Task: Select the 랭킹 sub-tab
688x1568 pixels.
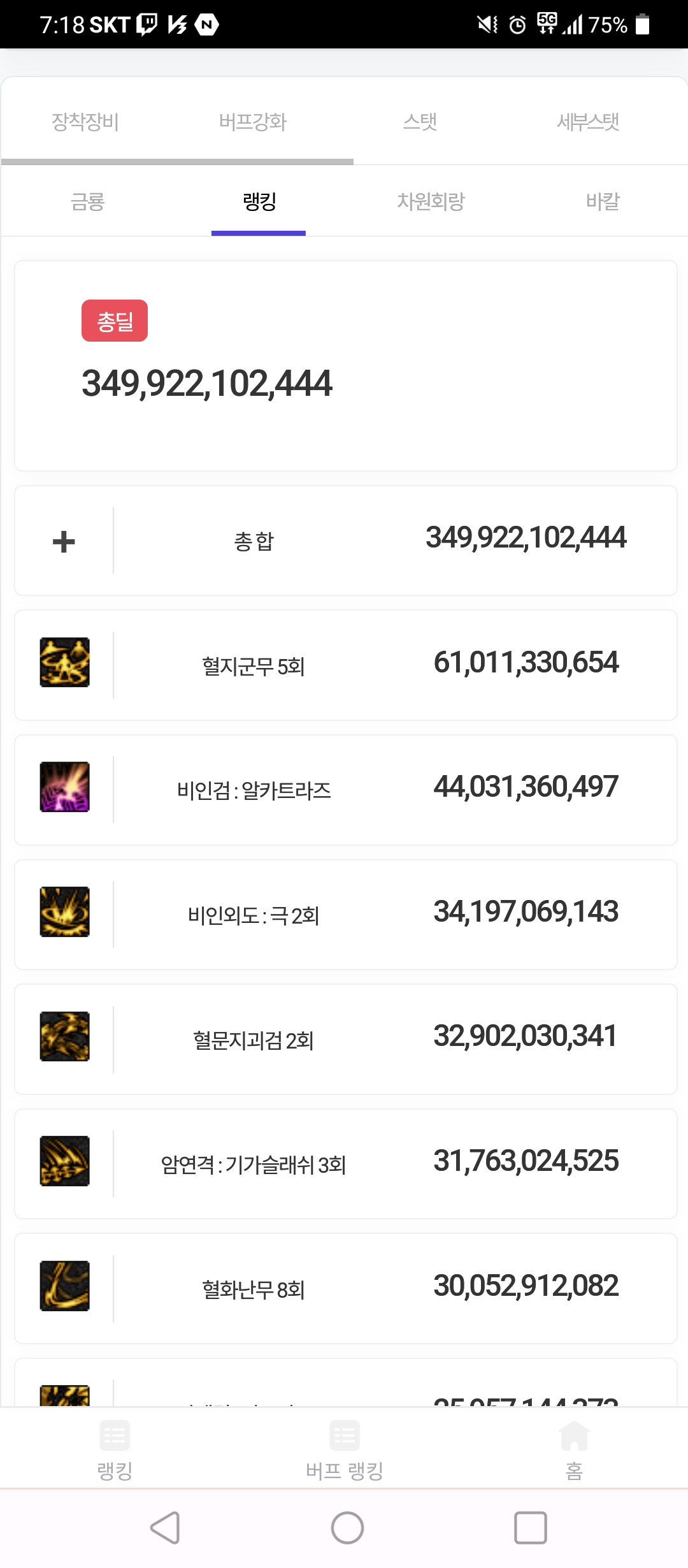Action: tap(259, 201)
